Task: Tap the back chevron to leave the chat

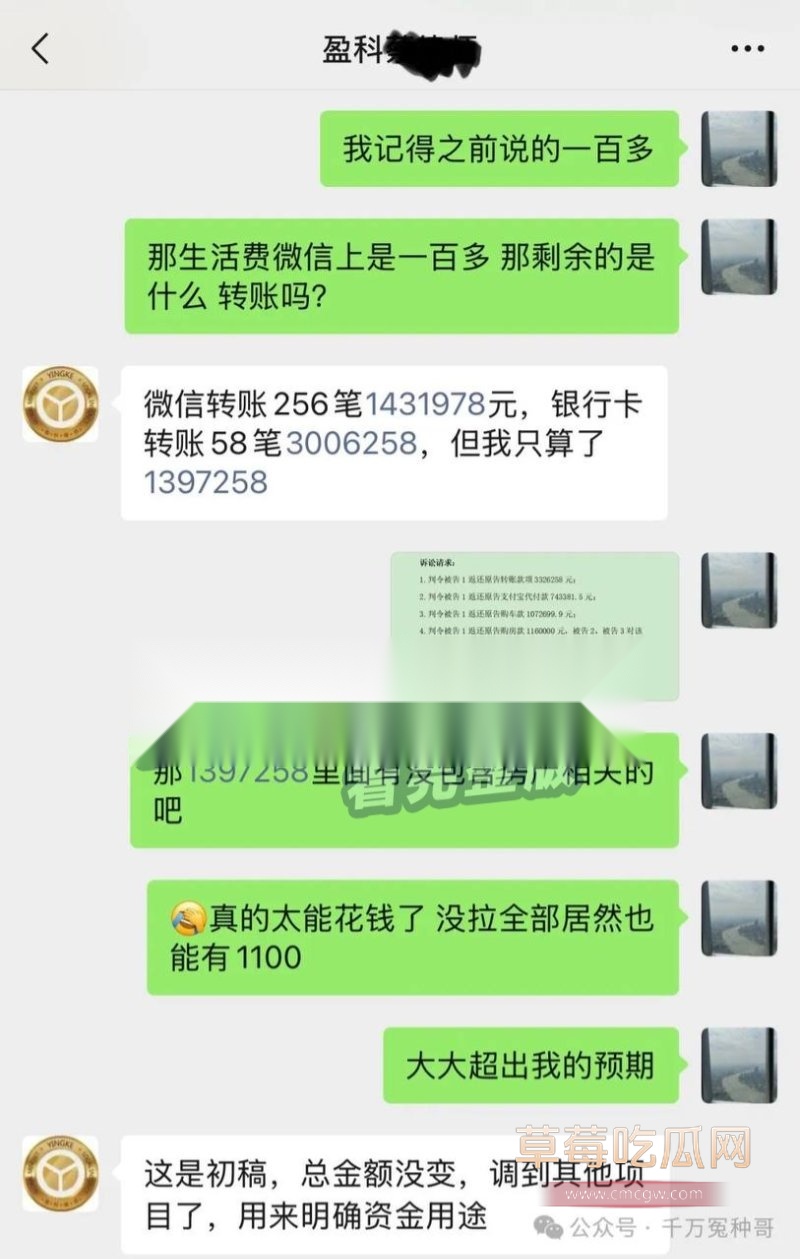Action: click(x=40, y=48)
